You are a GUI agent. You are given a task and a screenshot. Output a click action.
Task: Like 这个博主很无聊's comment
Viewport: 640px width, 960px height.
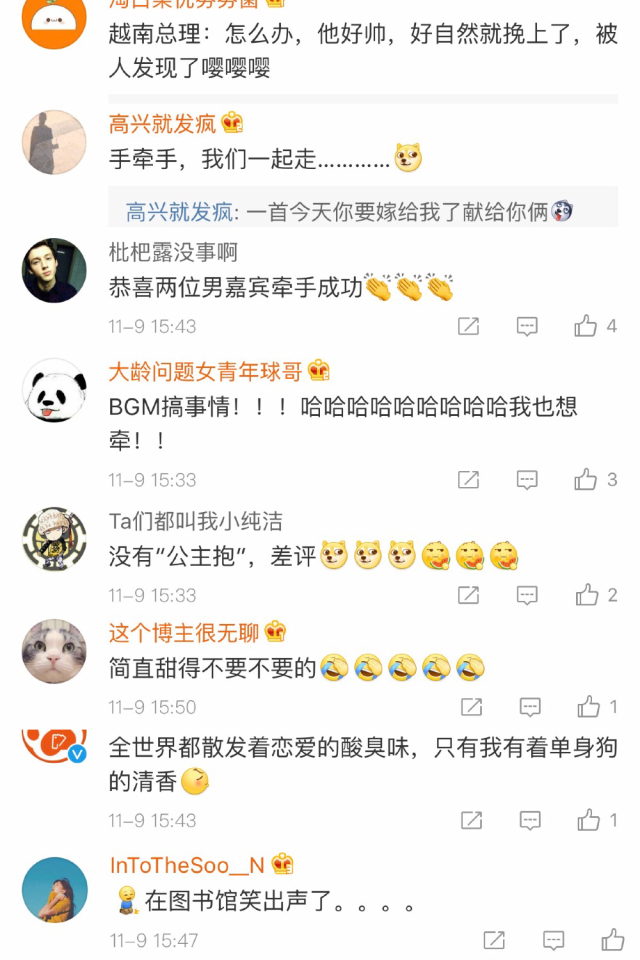click(x=589, y=707)
